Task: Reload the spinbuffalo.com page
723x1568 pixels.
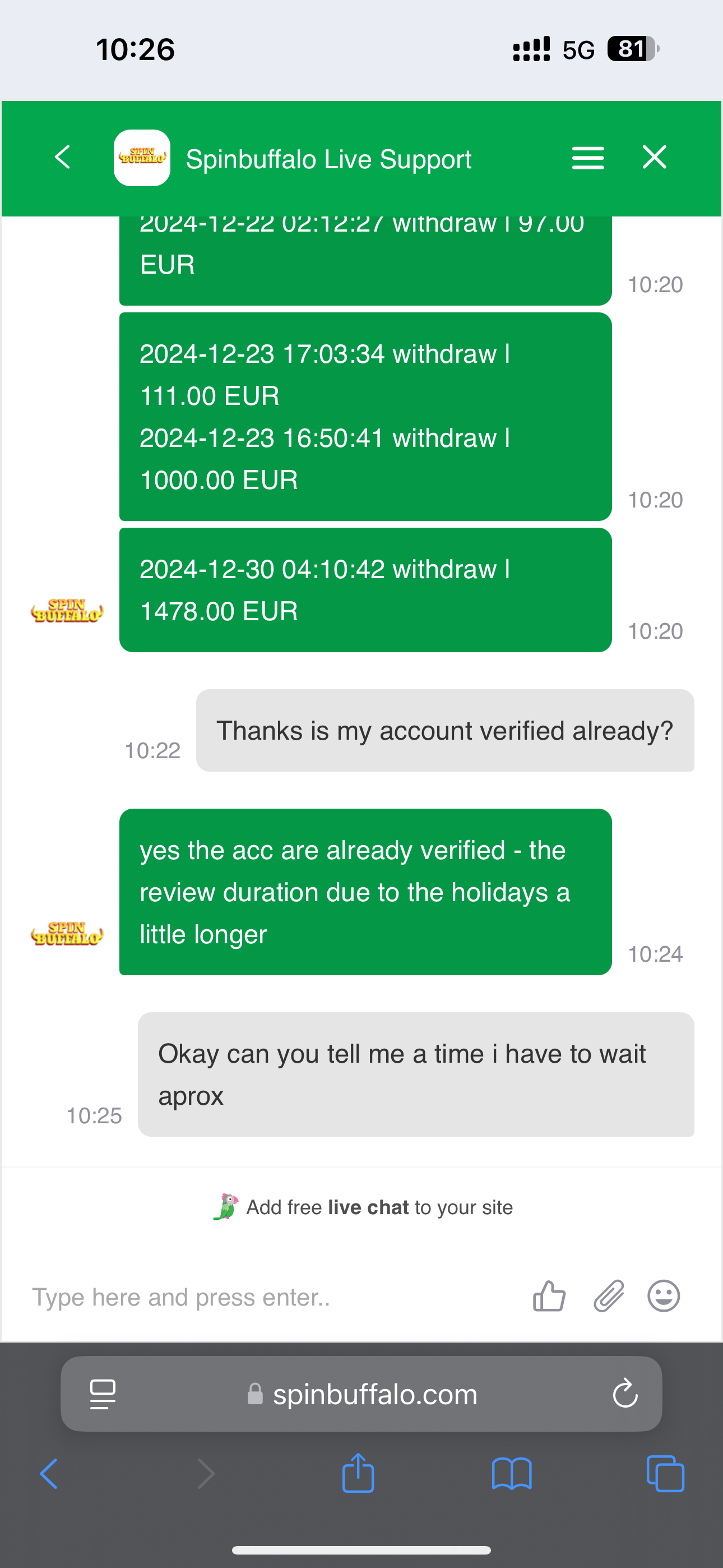Action: click(x=625, y=1394)
